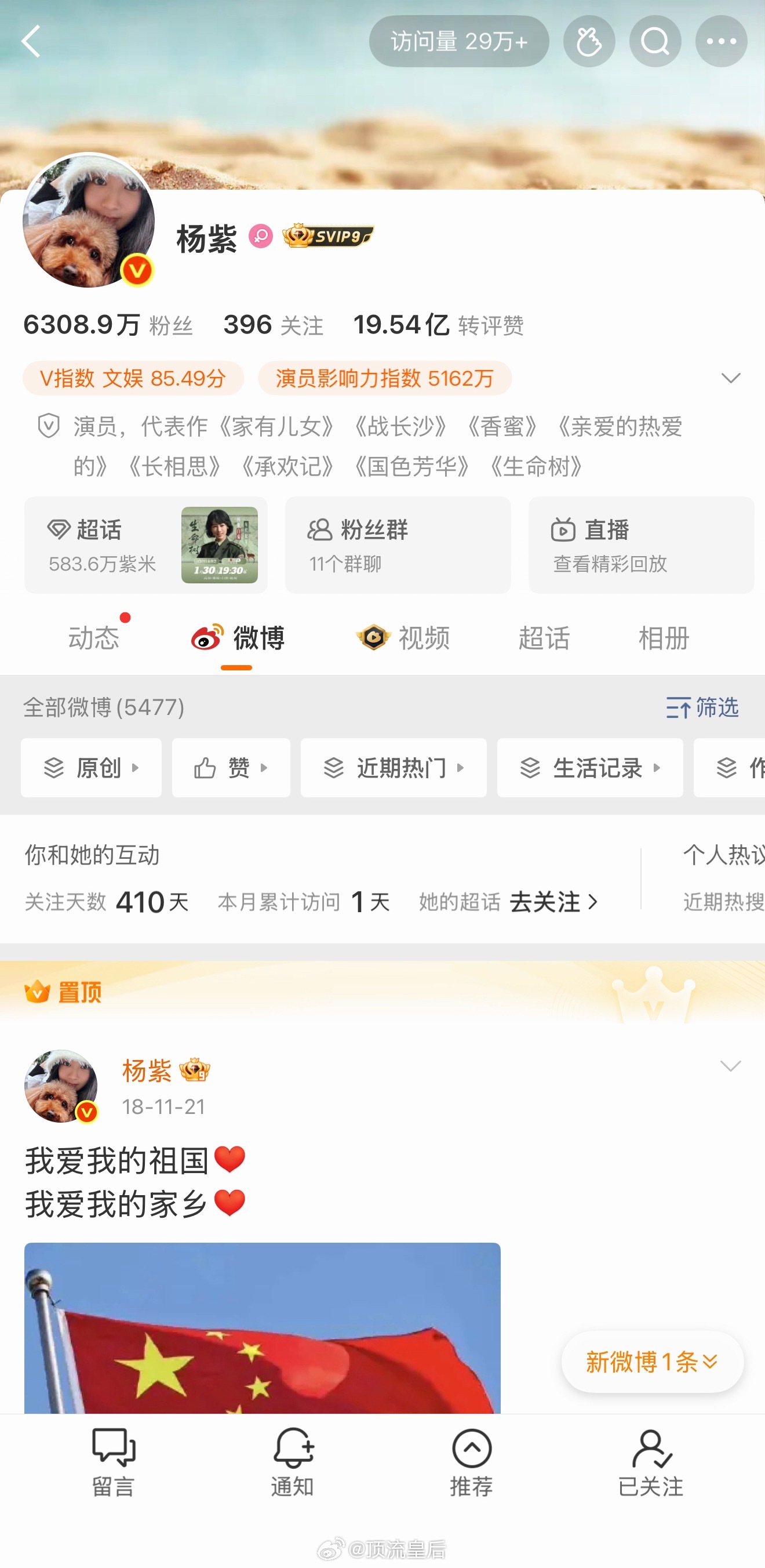Click the 去关注 link for her 超话

[x=547, y=903]
